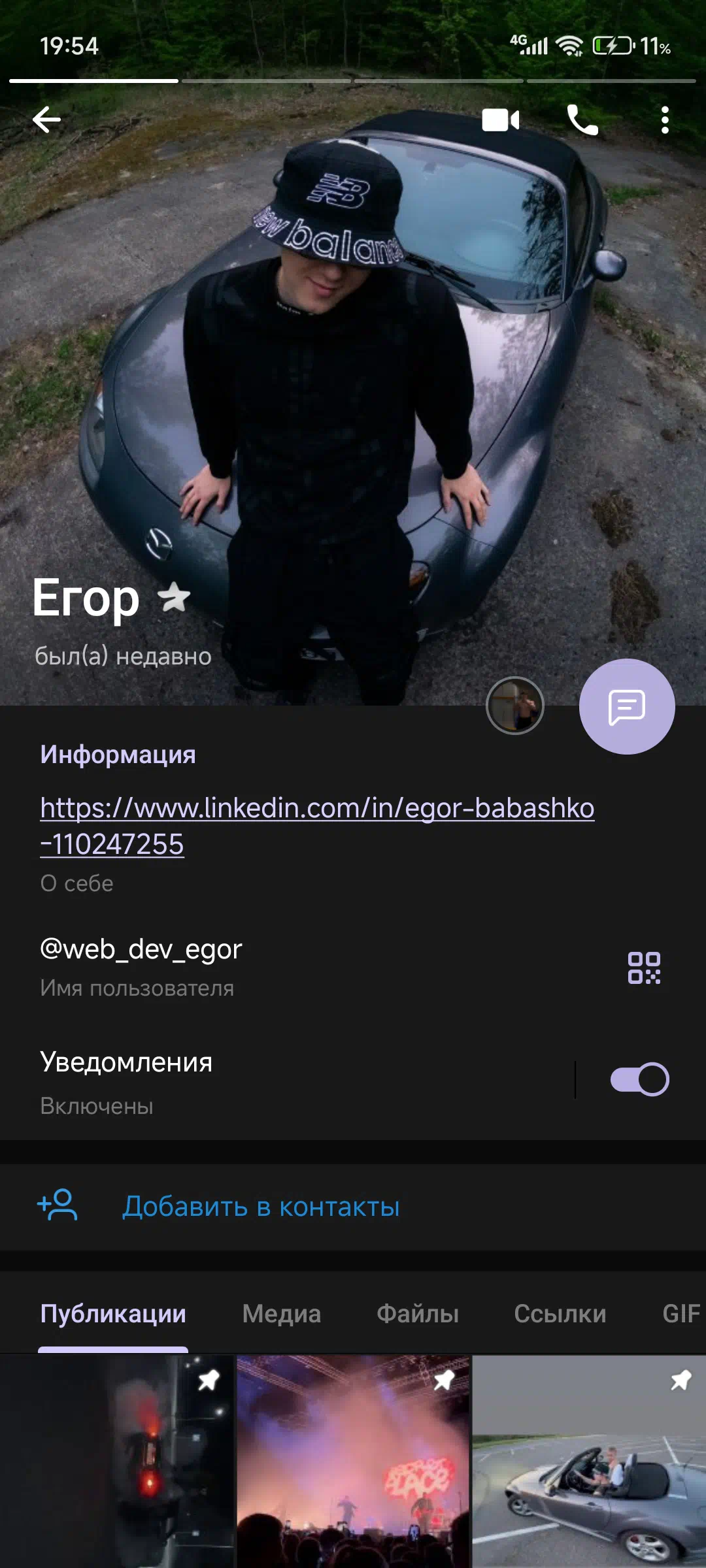The height and width of the screenshot is (1568, 706).
Task: Show the QR code for the username
Action: (644, 968)
